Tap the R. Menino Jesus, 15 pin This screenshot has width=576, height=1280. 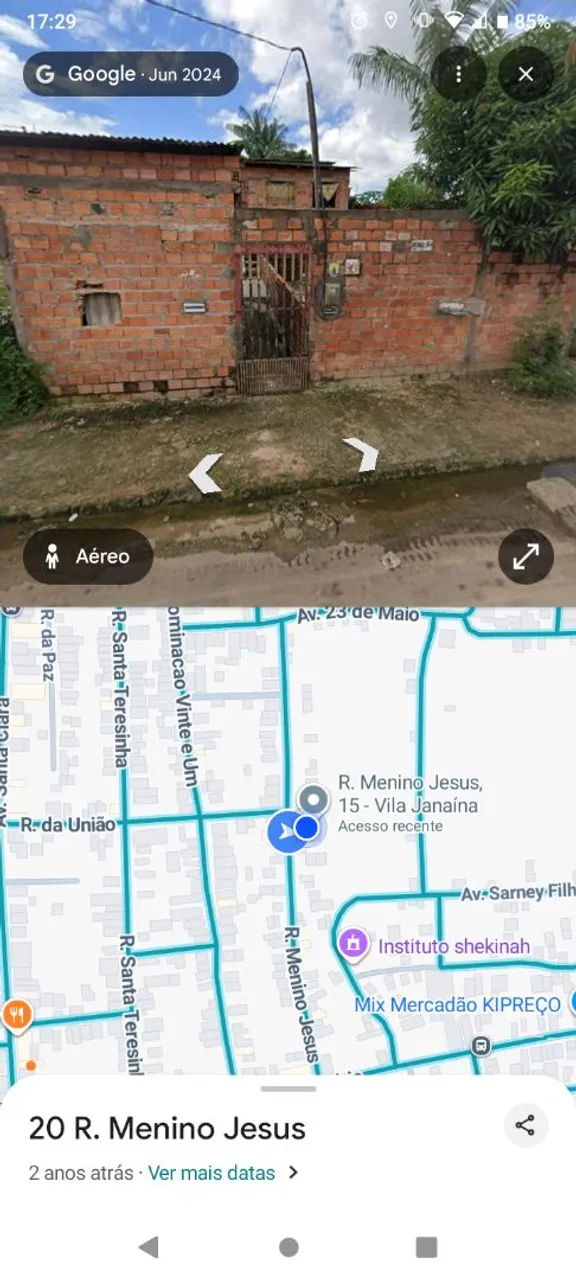[315, 801]
